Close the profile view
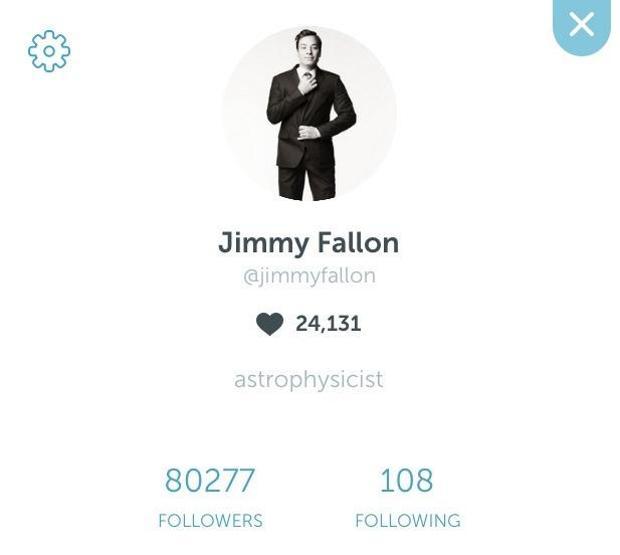Screen dimensions: 620x555 coord(581,24)
